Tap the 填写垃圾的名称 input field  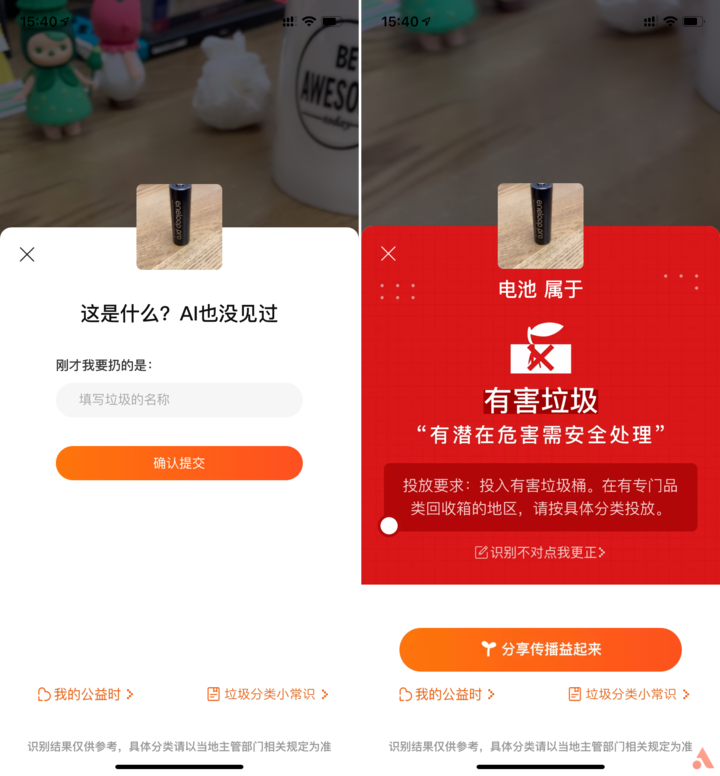[179, 400]
